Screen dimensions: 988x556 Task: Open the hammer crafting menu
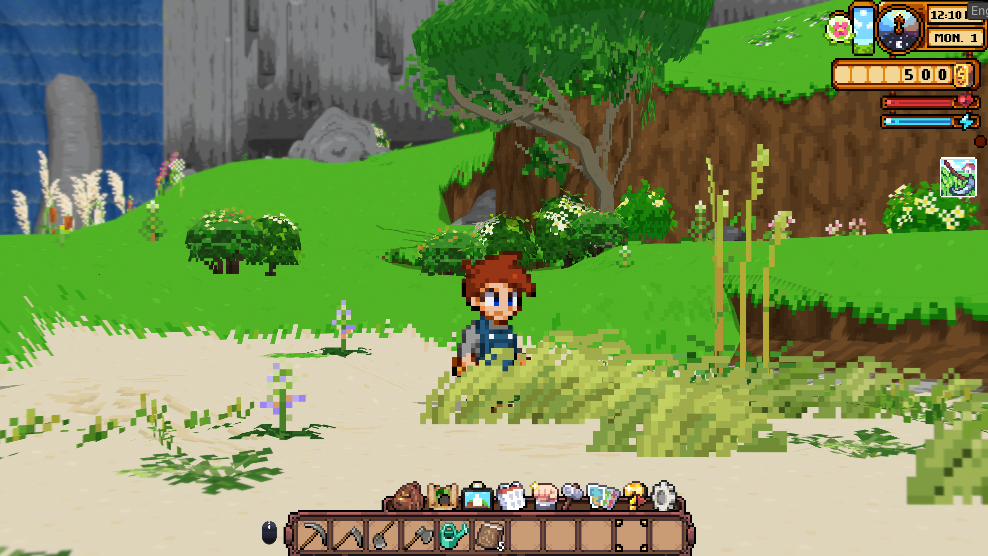572,495
